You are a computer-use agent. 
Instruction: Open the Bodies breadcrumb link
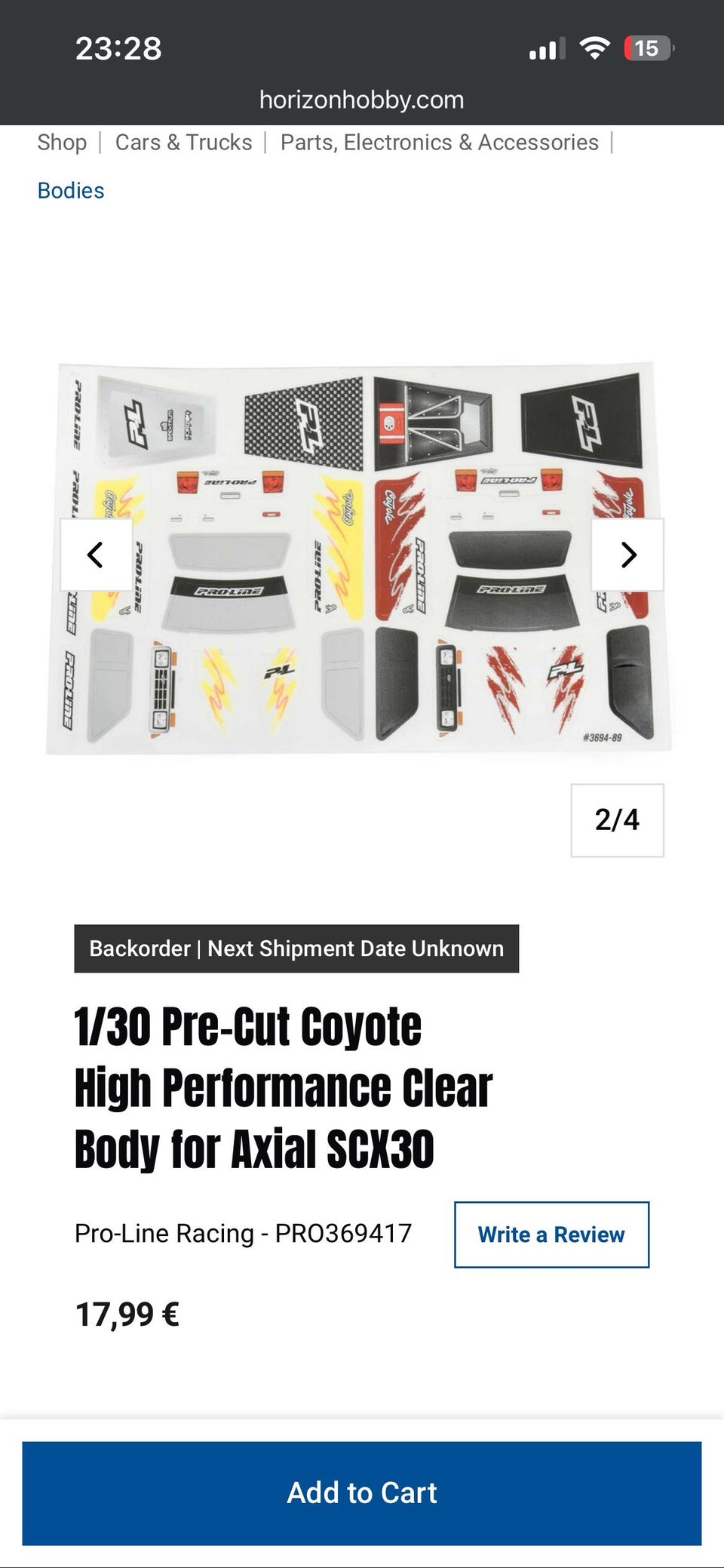point(71,190)
